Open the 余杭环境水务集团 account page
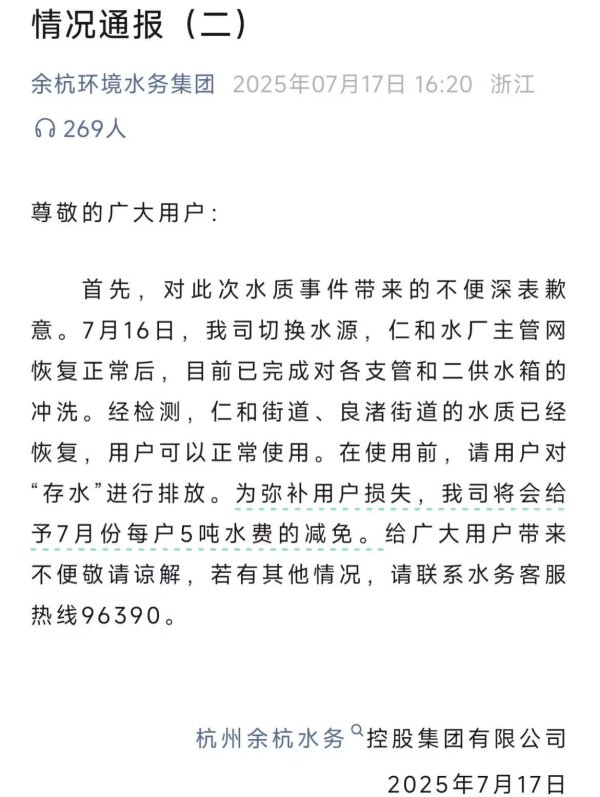This screenshot has width=600, height=797. click(124, 83)
